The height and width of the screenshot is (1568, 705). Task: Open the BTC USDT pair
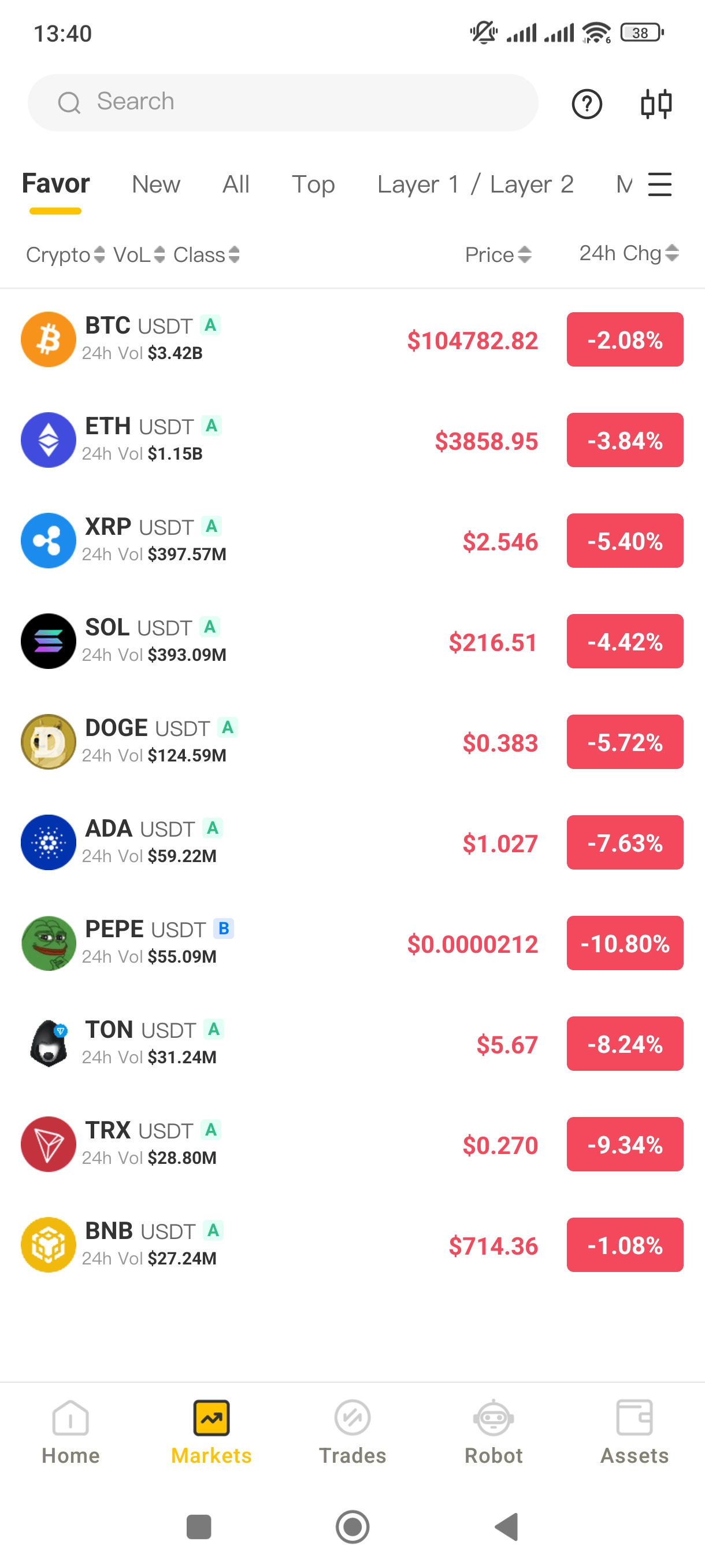click(352, 339)
